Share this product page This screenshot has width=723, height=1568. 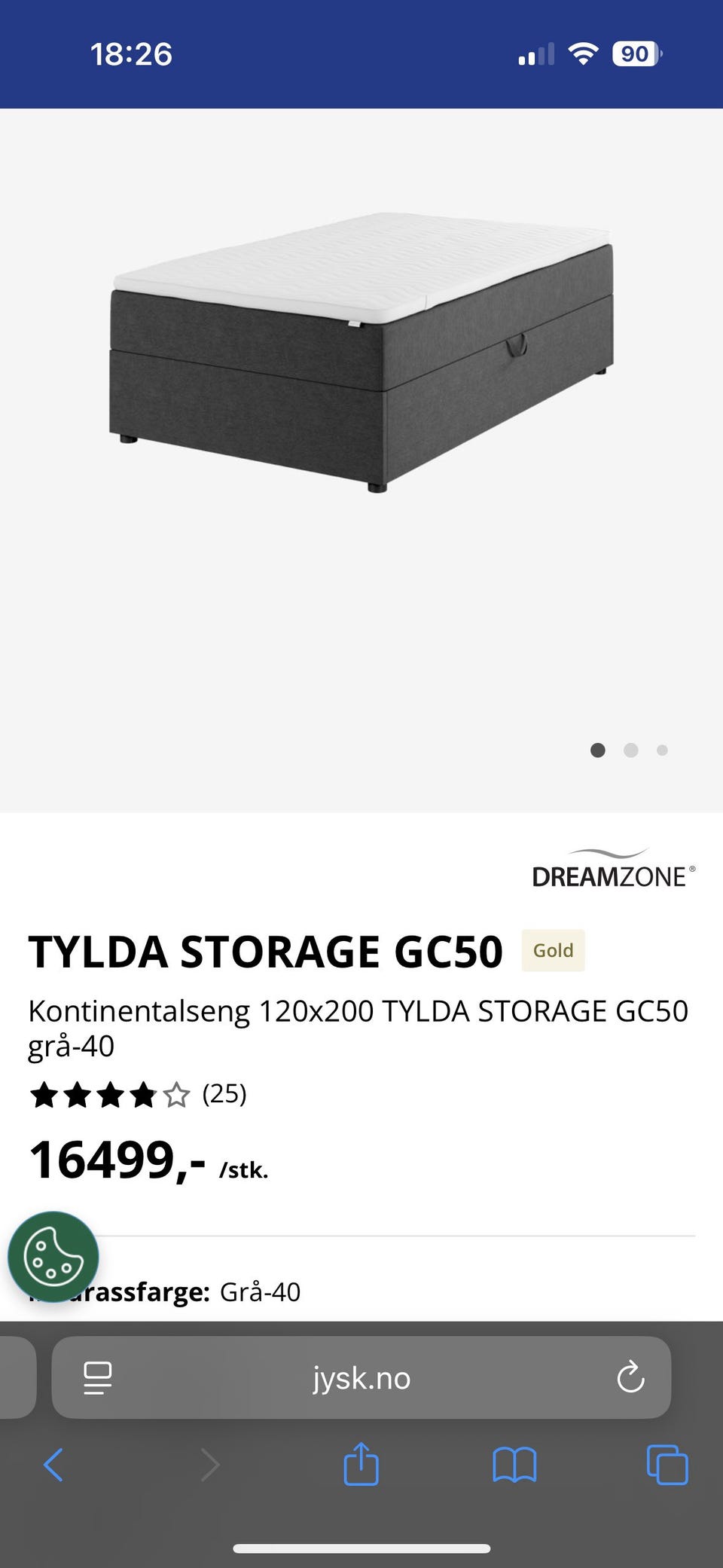click(x=361, y=1464)
